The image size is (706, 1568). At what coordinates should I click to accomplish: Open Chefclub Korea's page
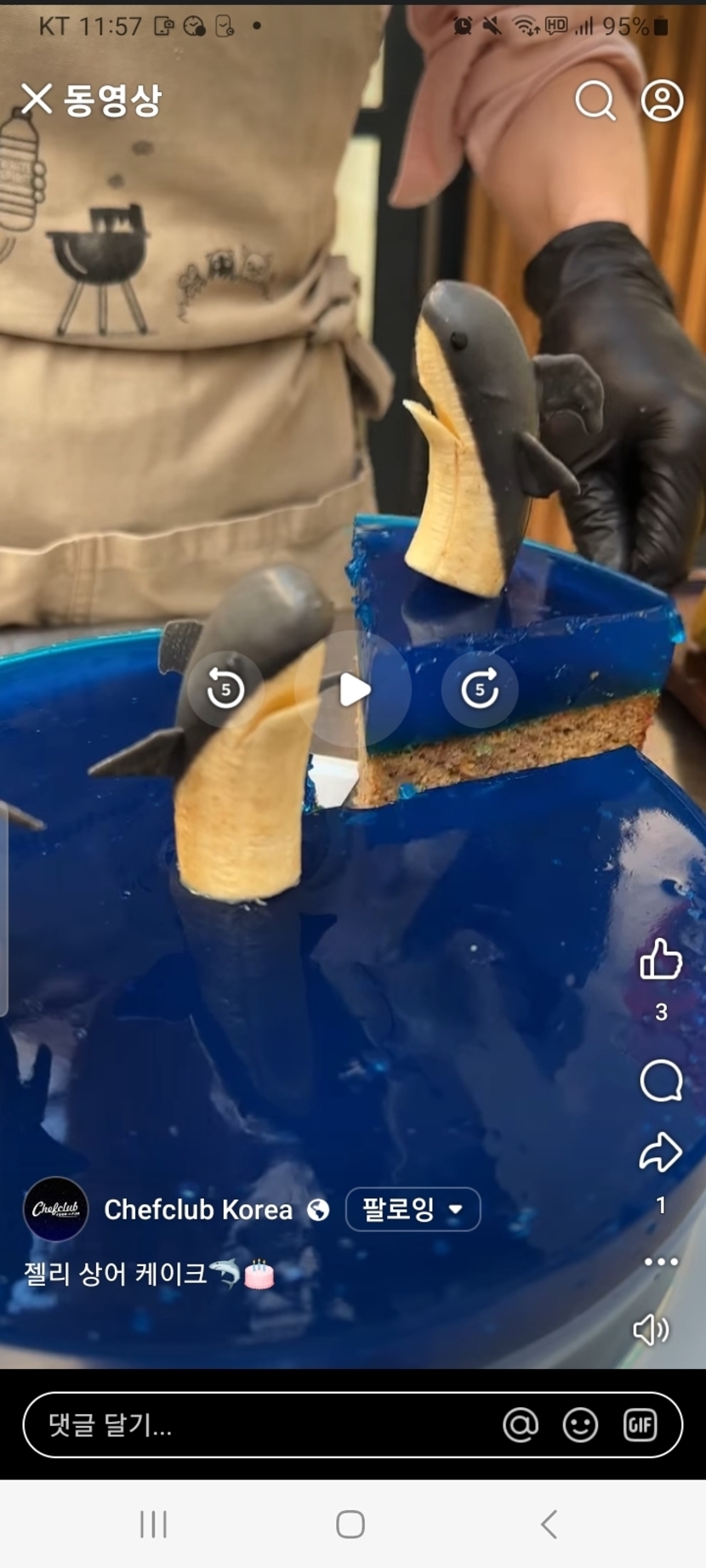pyautogui.click(x=197, y=1209)
